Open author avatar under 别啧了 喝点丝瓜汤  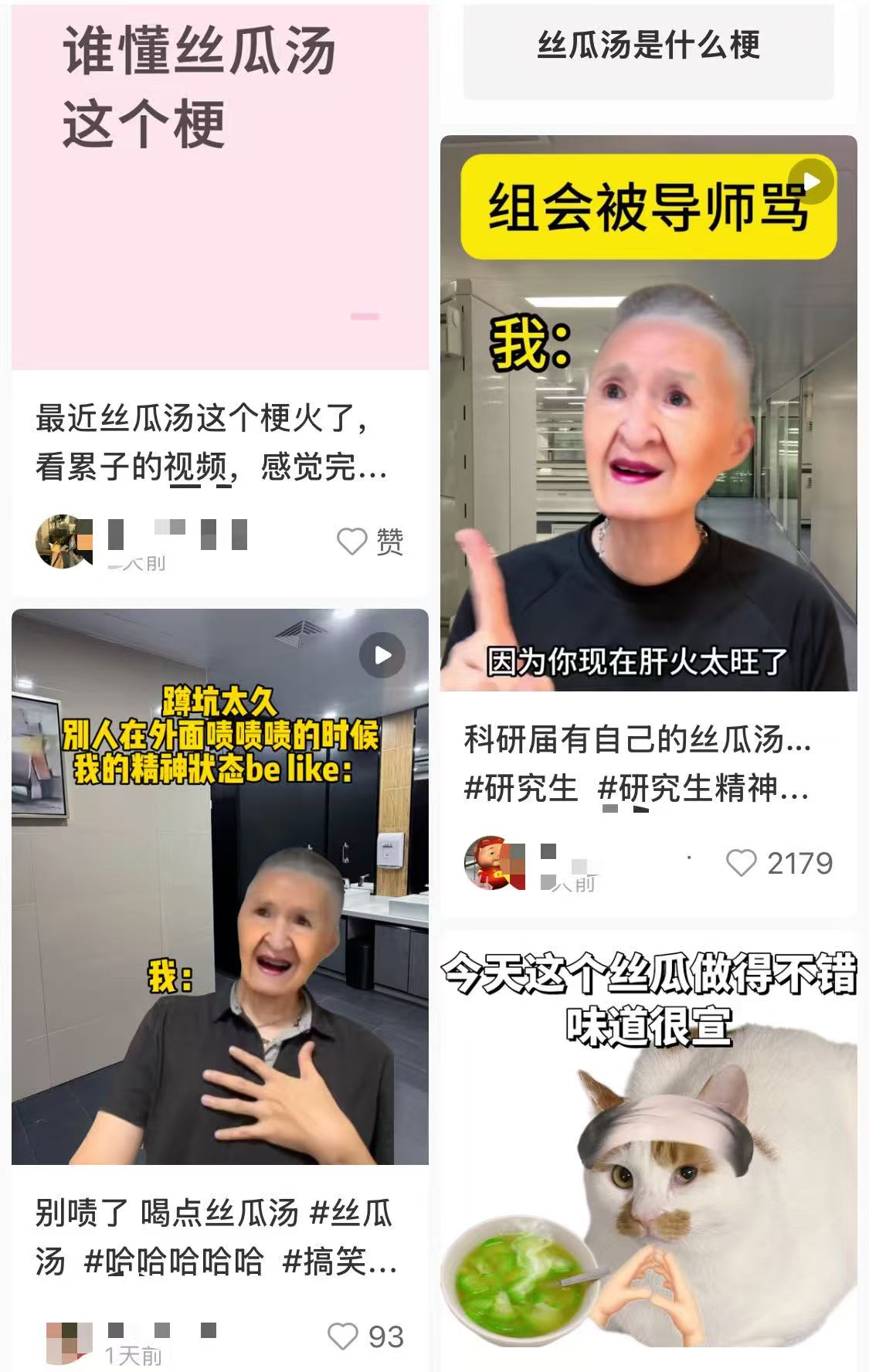click(68, 1343)
